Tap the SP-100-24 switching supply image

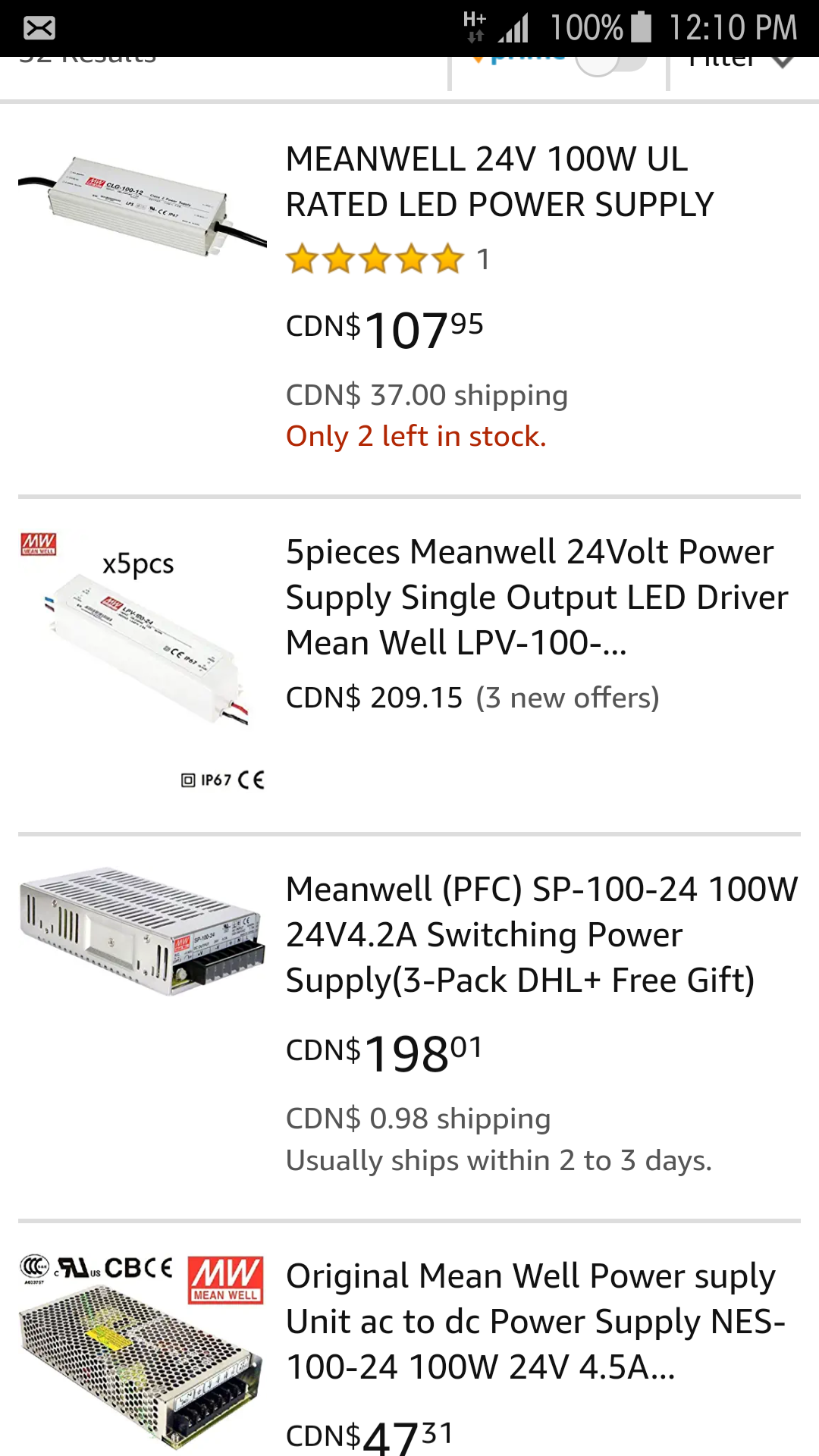coord(143,931)
